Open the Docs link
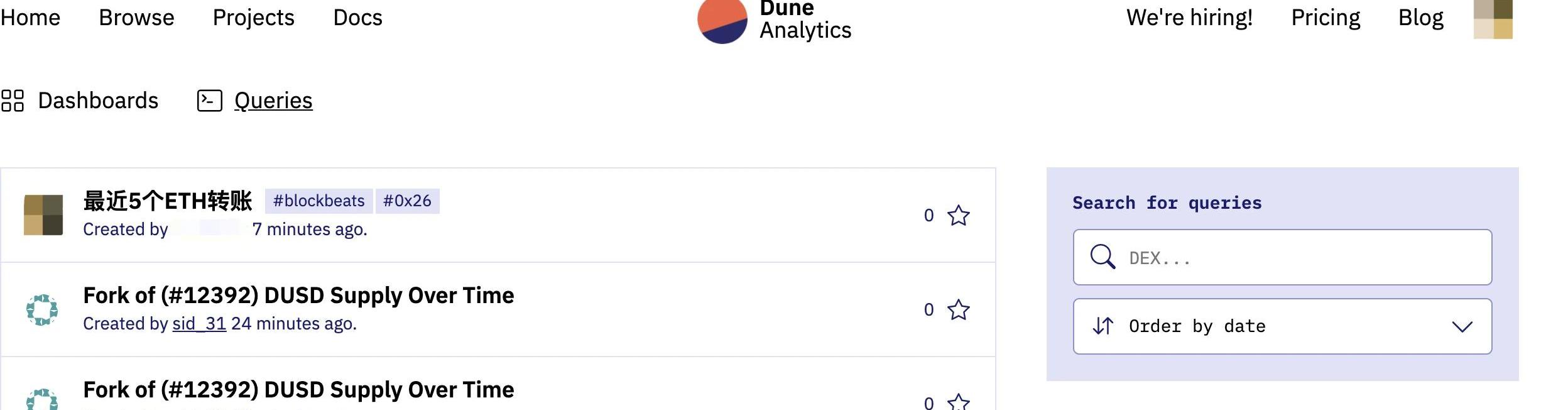Image resolution: width=1568 pixels, height=410 pixels. (357, 18)
